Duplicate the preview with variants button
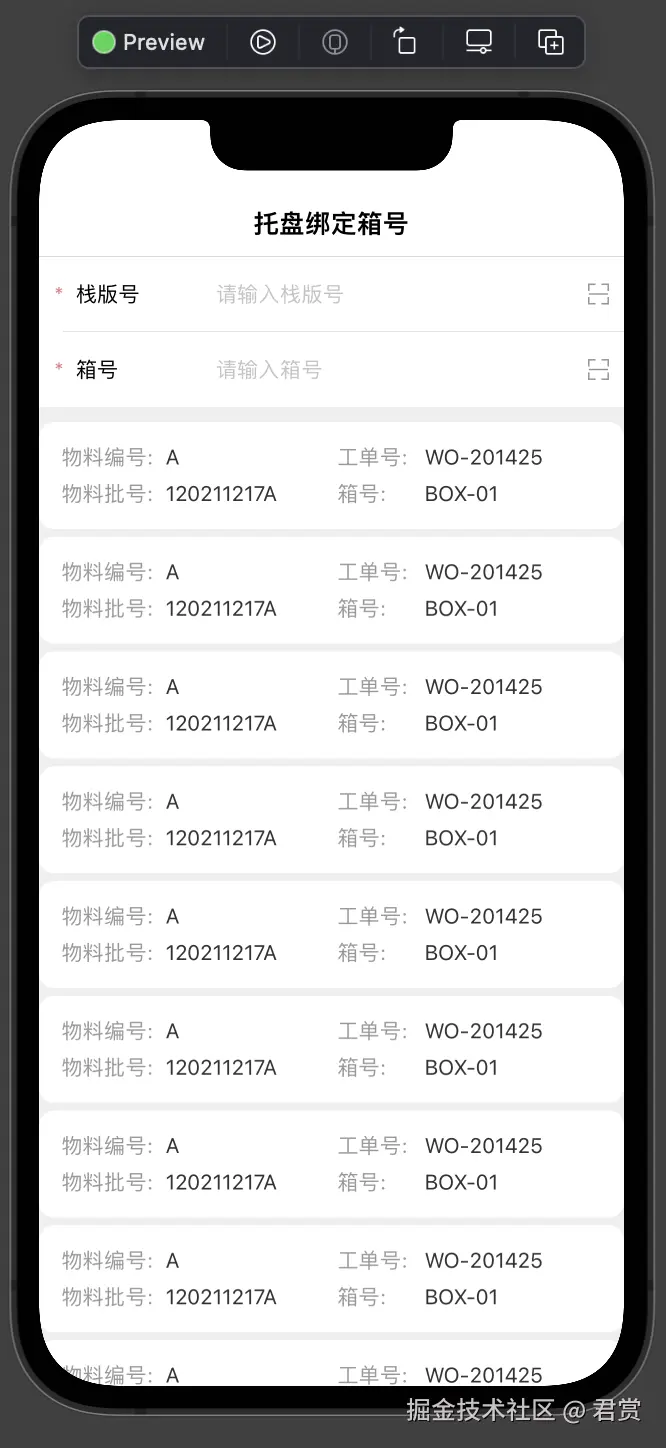 (x=551, y=42)
